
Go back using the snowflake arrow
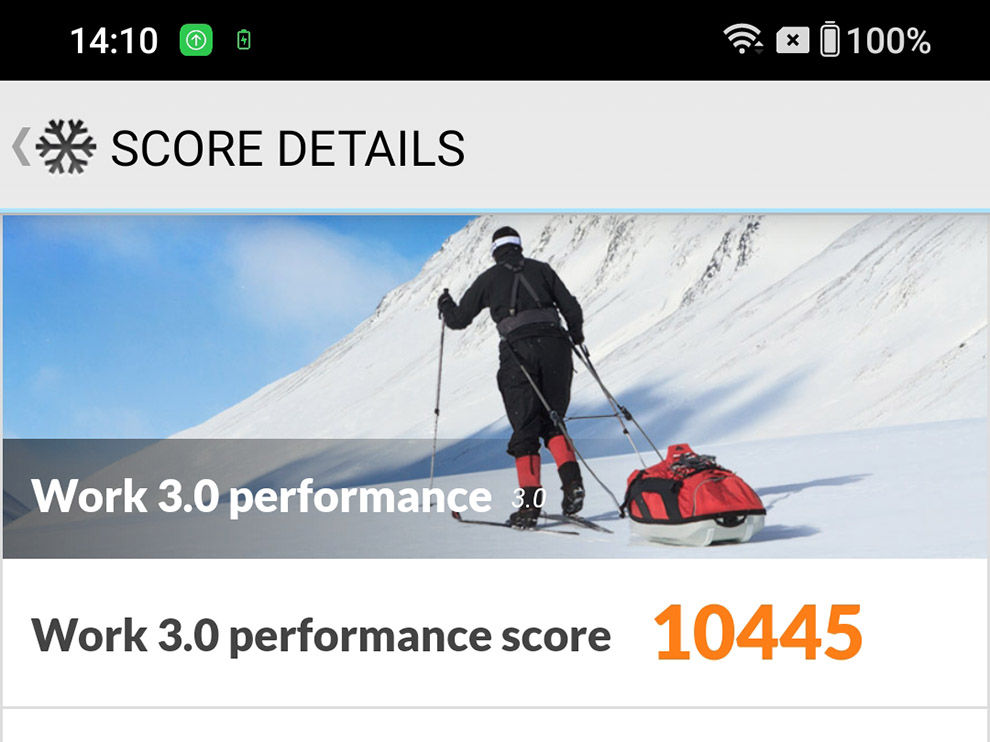coord(55,148)
